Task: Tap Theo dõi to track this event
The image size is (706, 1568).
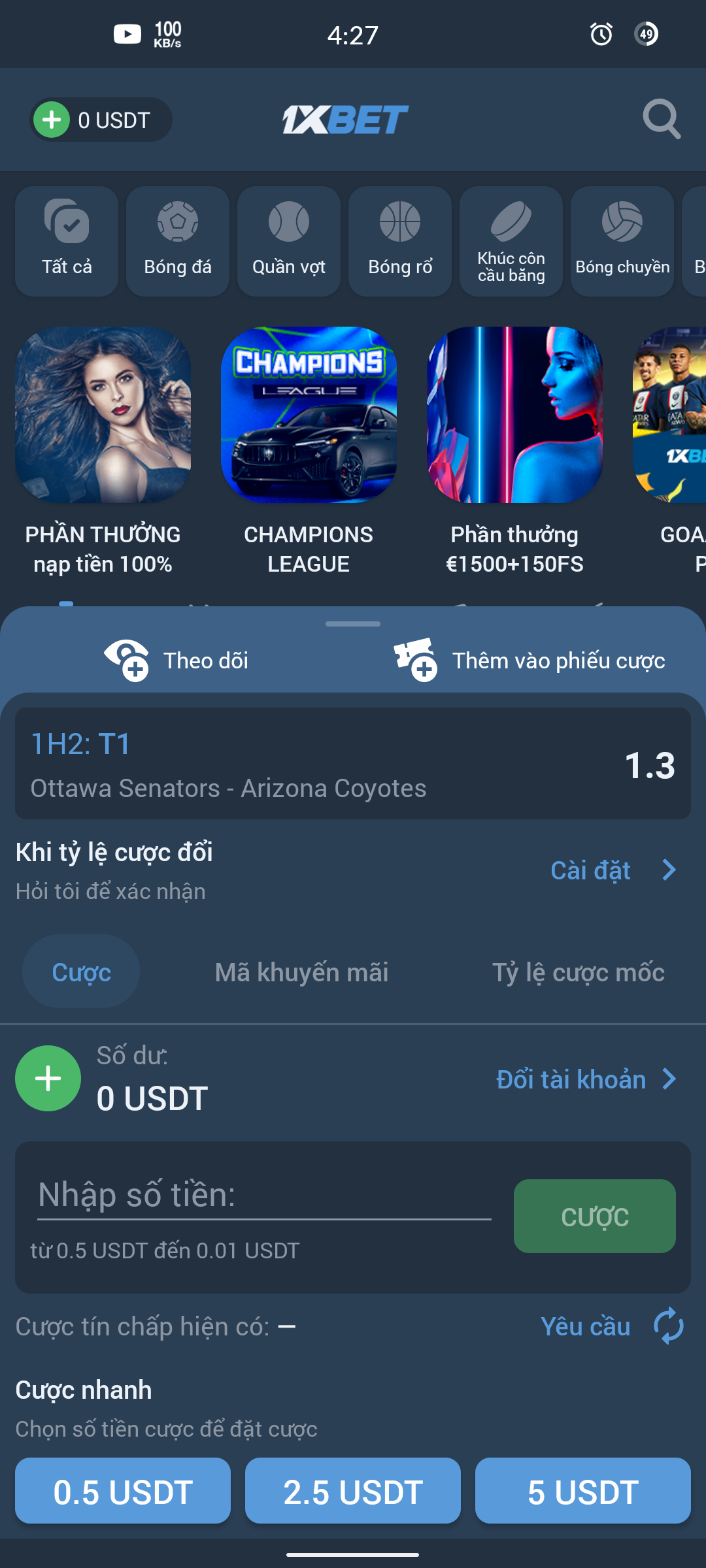Action: click(x=176, y=661)
